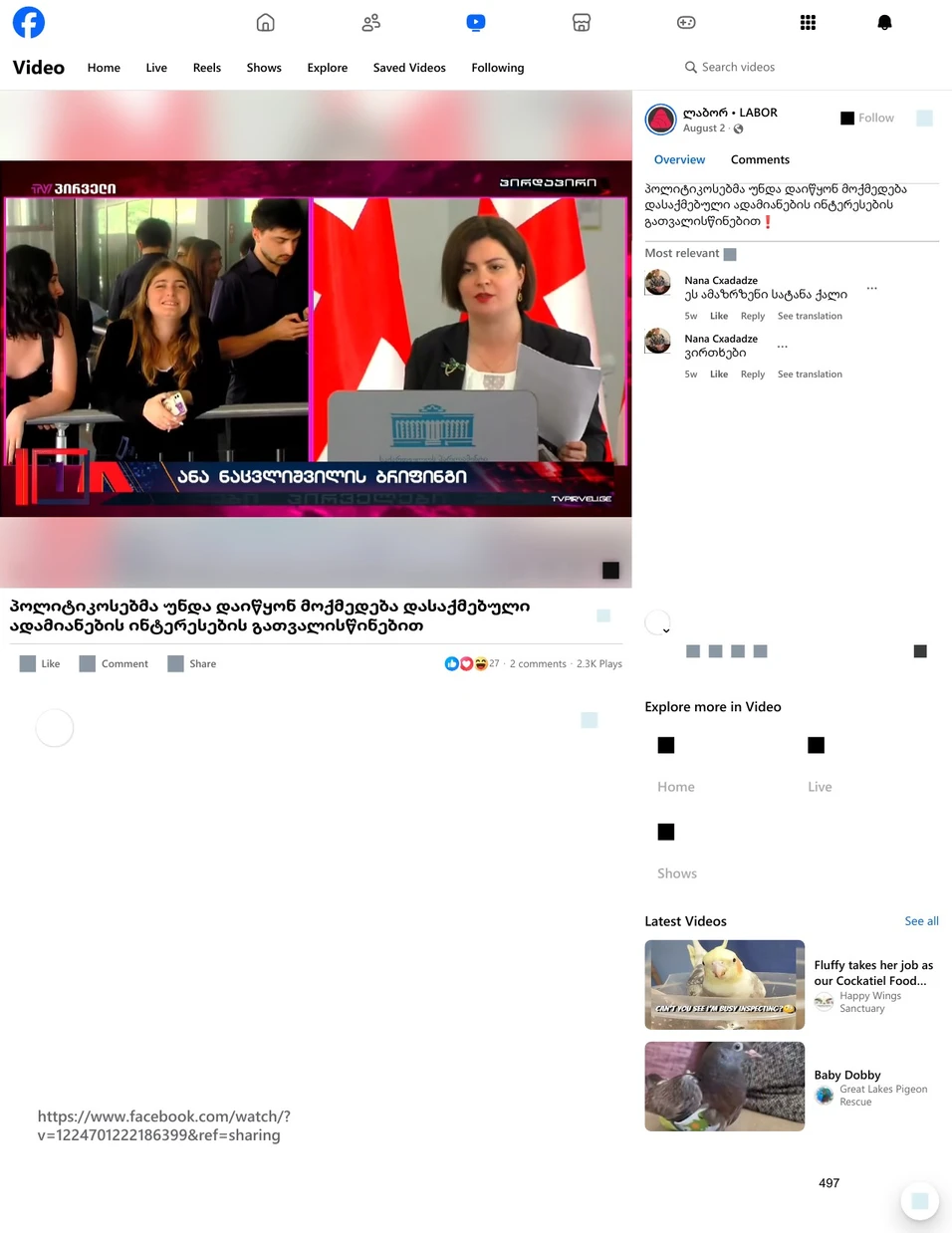This screenshot has width=952, height=1233.
Task: Switch to the Comments tab
Action: (x=760, y=159)
